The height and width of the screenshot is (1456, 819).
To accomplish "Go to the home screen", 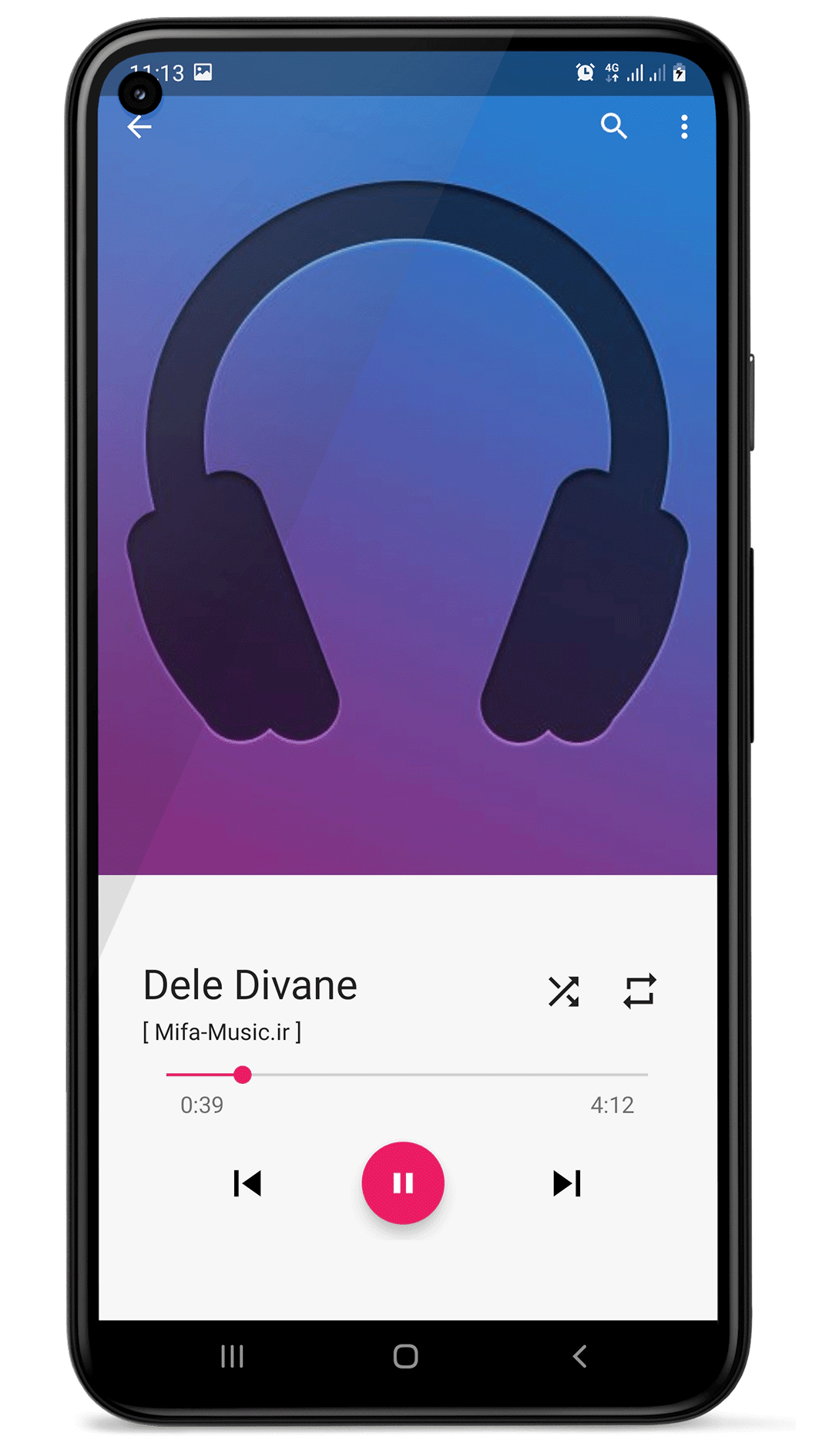I will [405, 1357].
